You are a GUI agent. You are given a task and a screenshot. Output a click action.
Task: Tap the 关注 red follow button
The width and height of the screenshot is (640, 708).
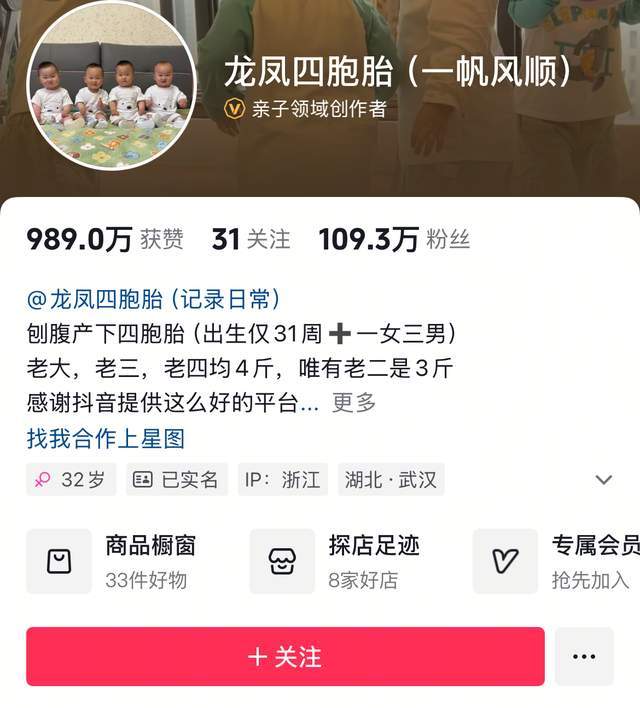285,657
